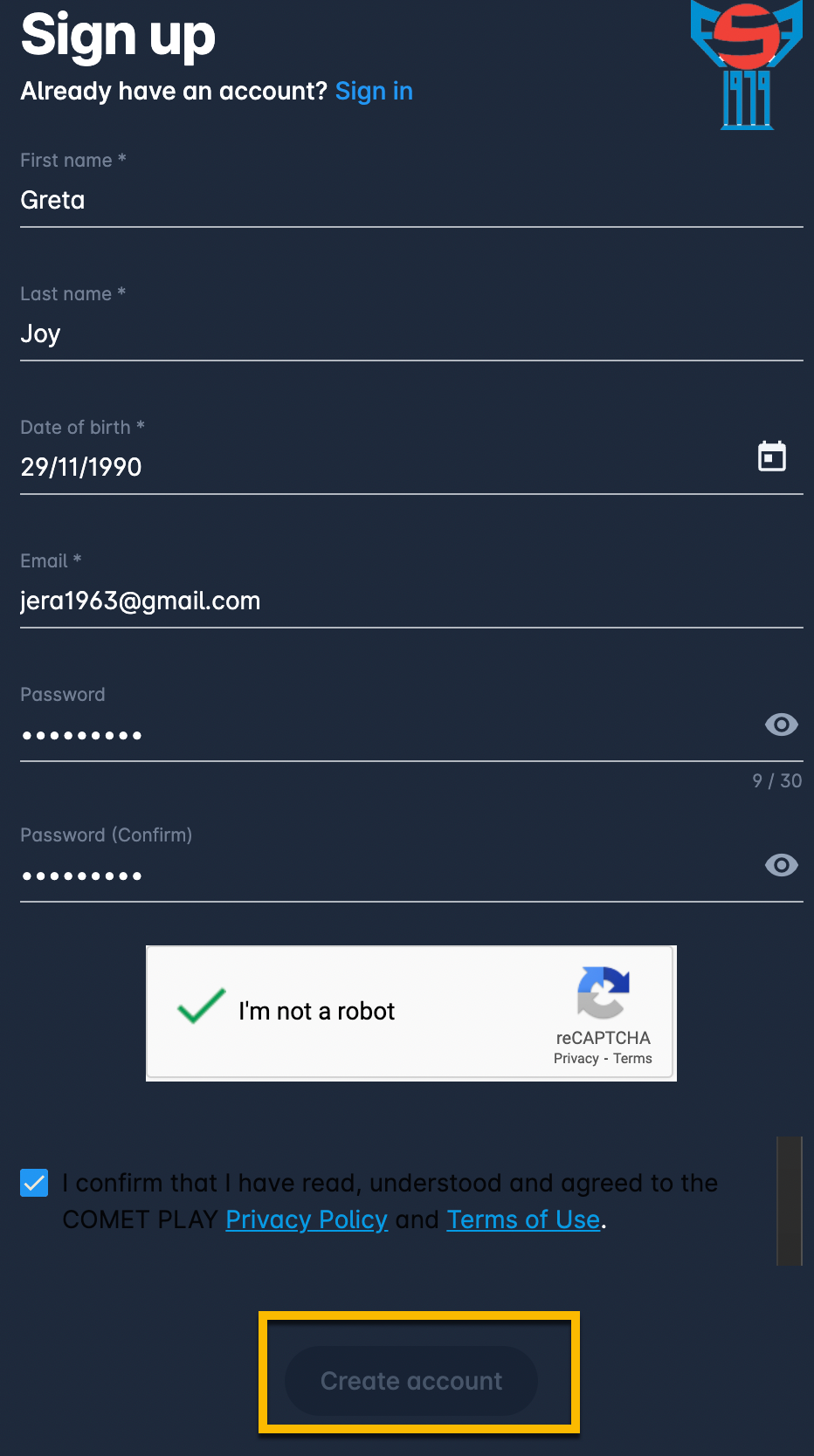Edit the Email field

tap(410, 601)
